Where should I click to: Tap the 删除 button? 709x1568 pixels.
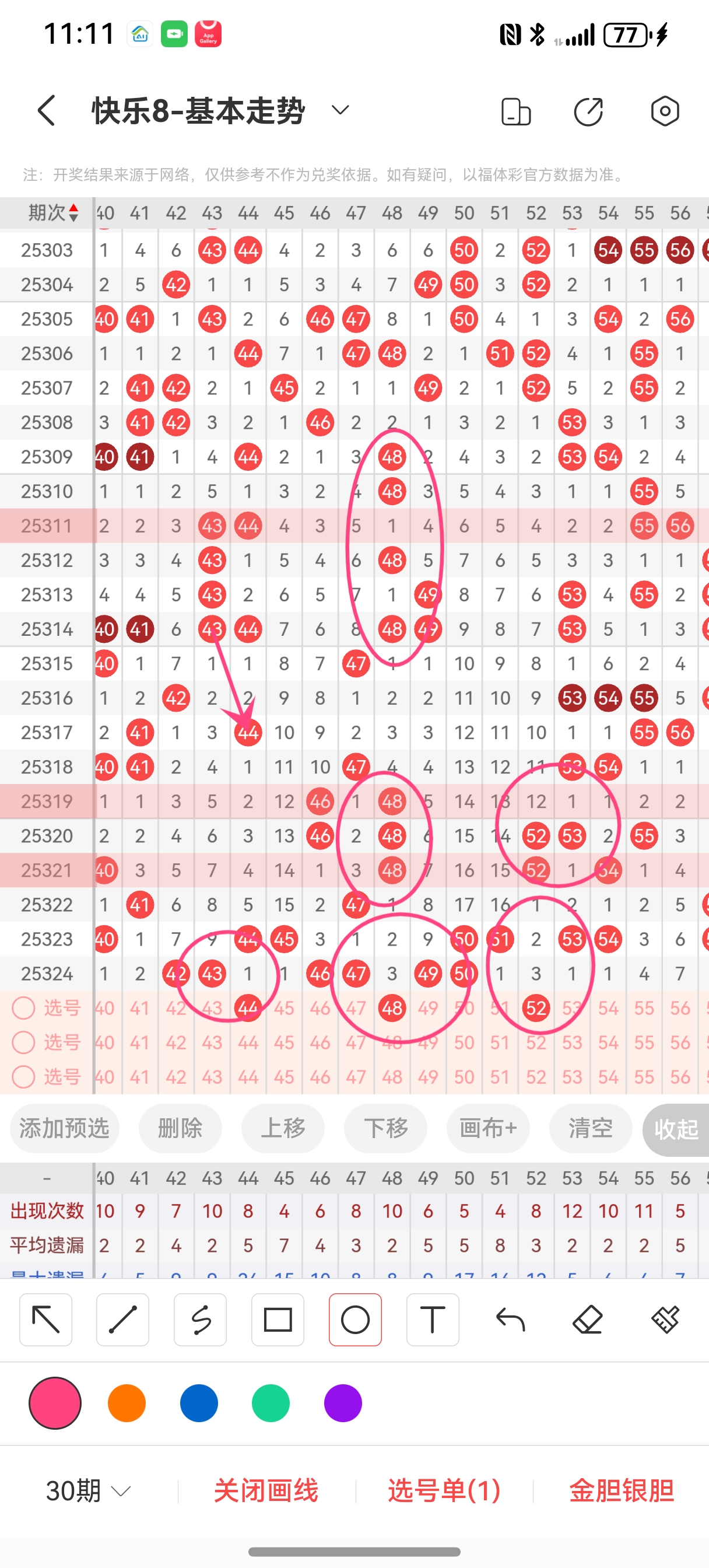[180, 1128]
